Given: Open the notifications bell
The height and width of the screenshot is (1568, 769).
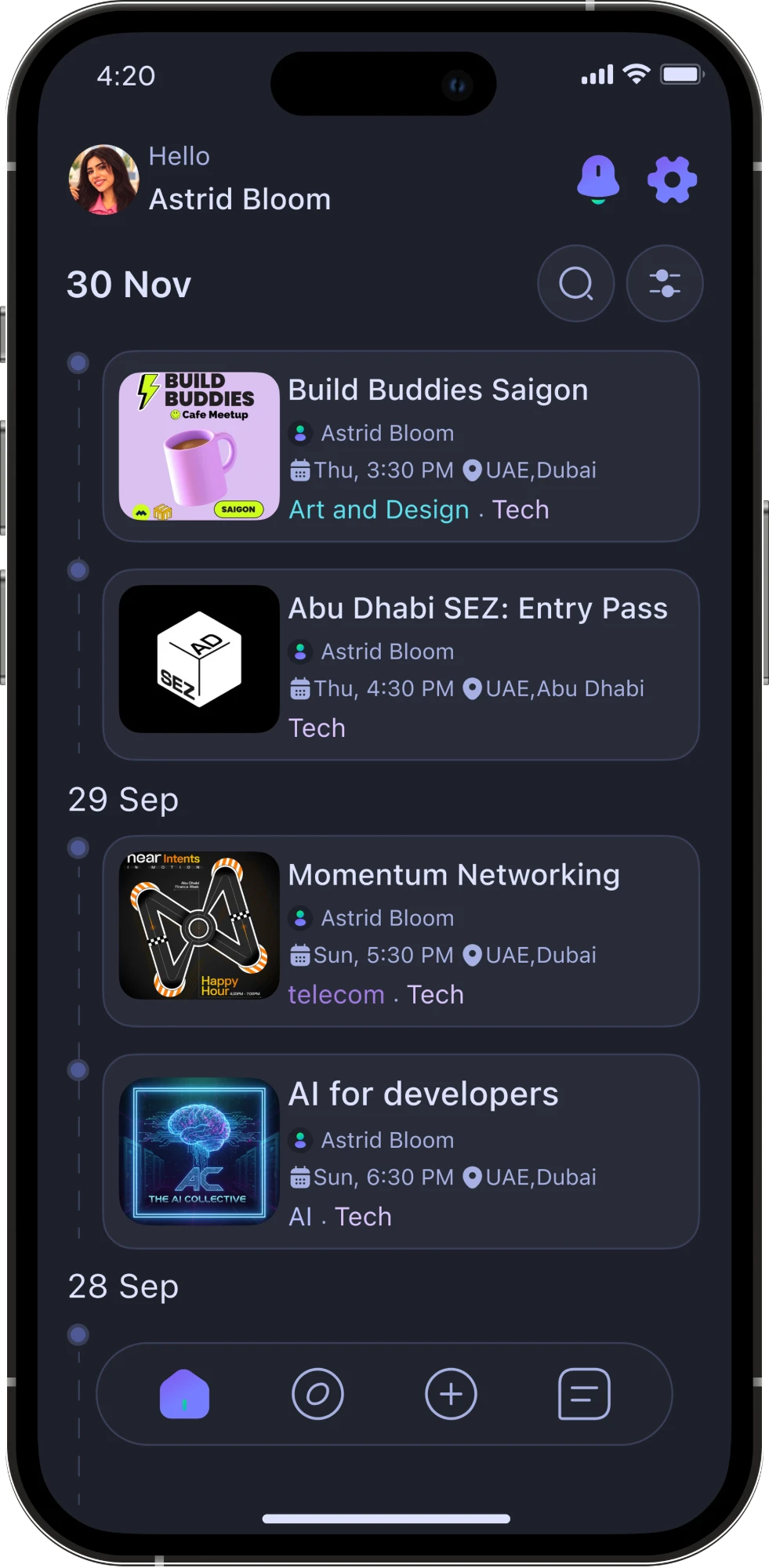Looking at the screenshot, I should (598, 180).
